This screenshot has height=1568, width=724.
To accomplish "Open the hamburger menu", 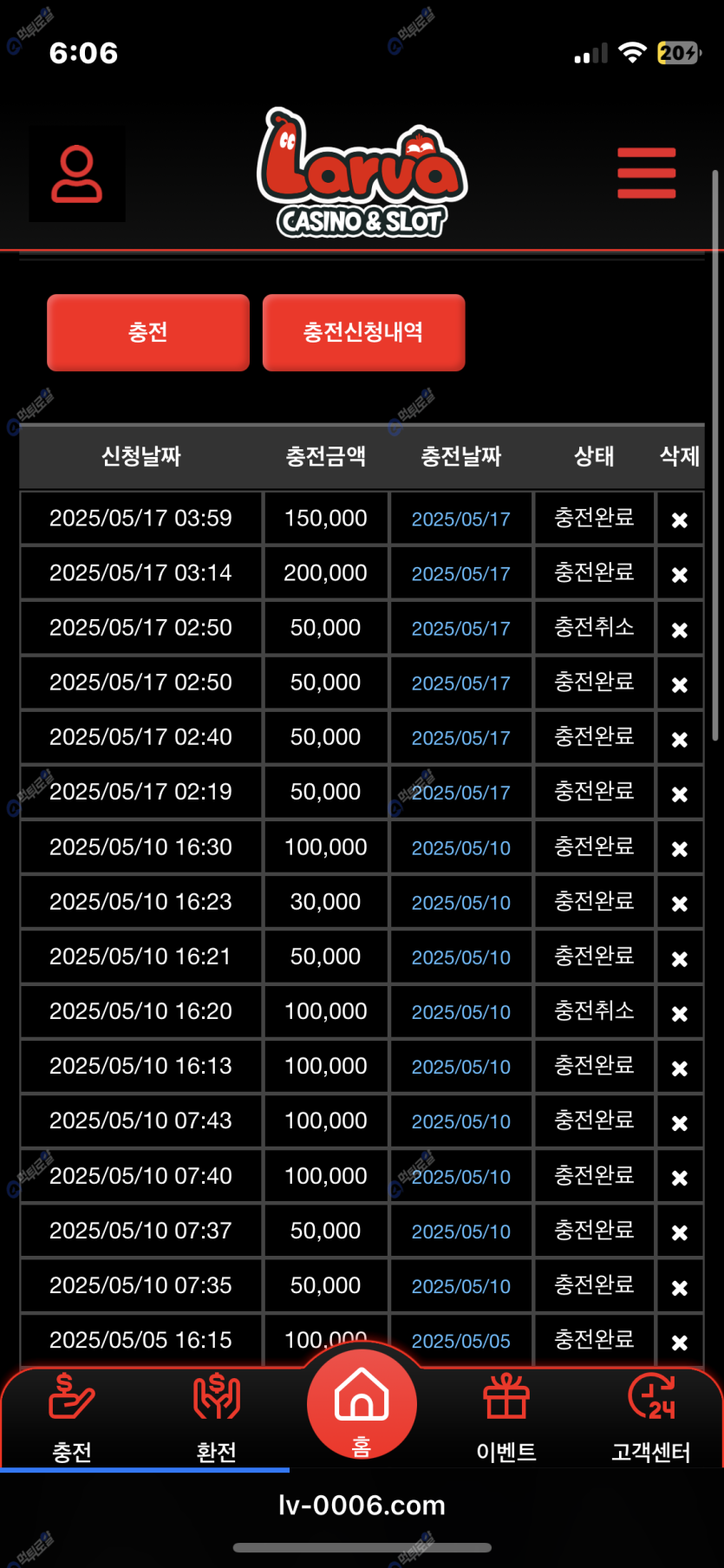I will click(646, 173).
